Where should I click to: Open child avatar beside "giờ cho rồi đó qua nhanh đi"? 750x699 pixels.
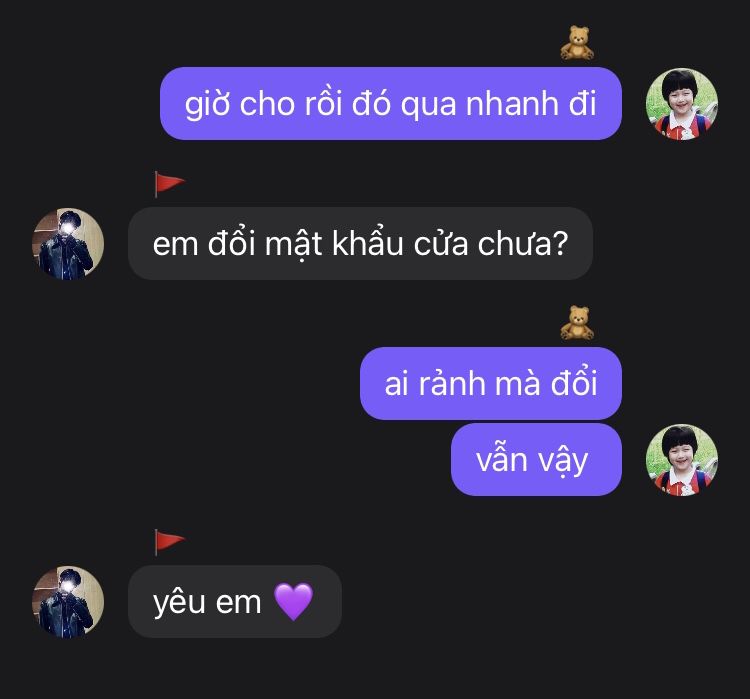tap(682, 103)
